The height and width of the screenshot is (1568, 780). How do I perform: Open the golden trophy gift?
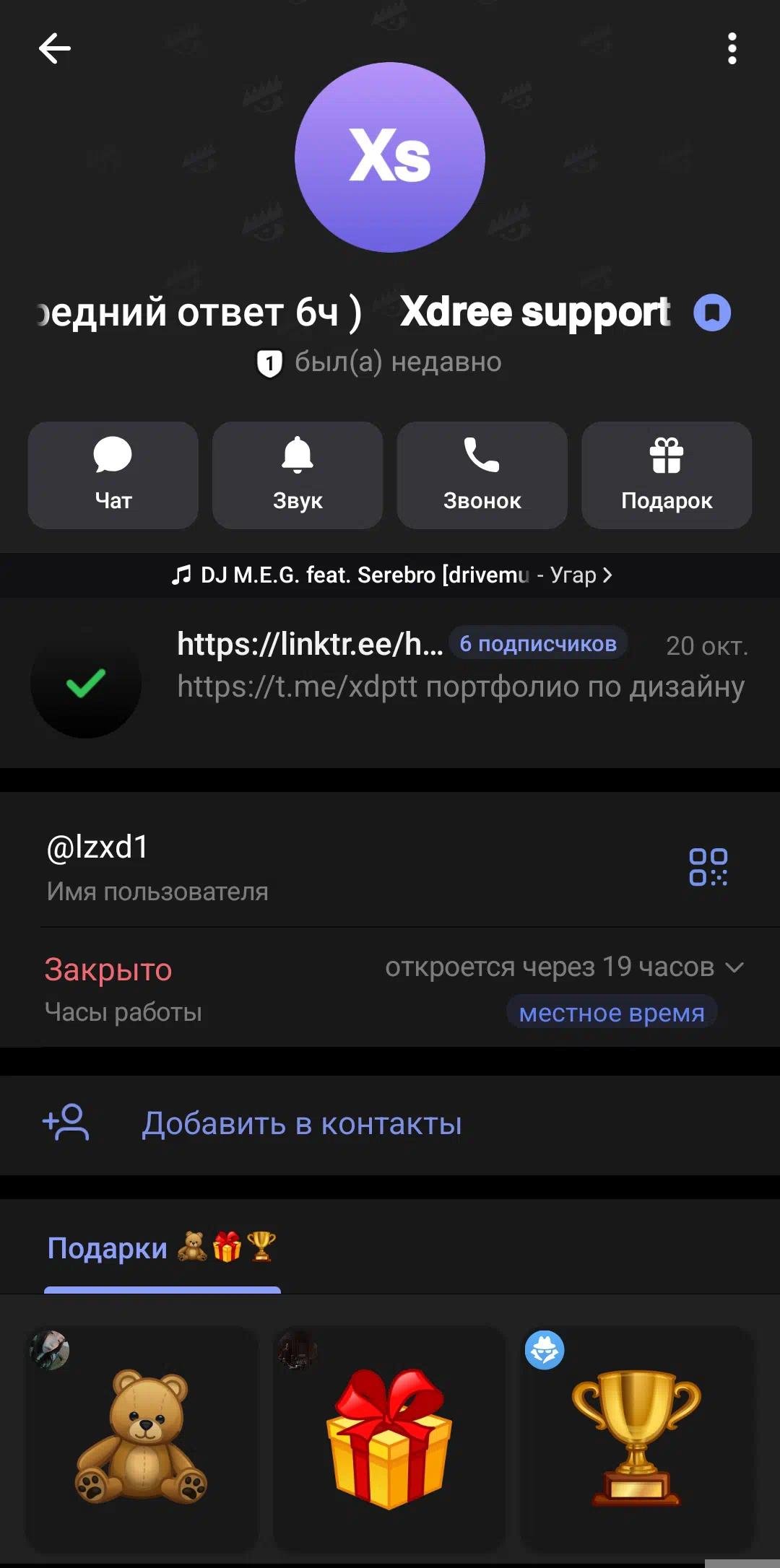pyautogui.click(x=636, y=1438)
